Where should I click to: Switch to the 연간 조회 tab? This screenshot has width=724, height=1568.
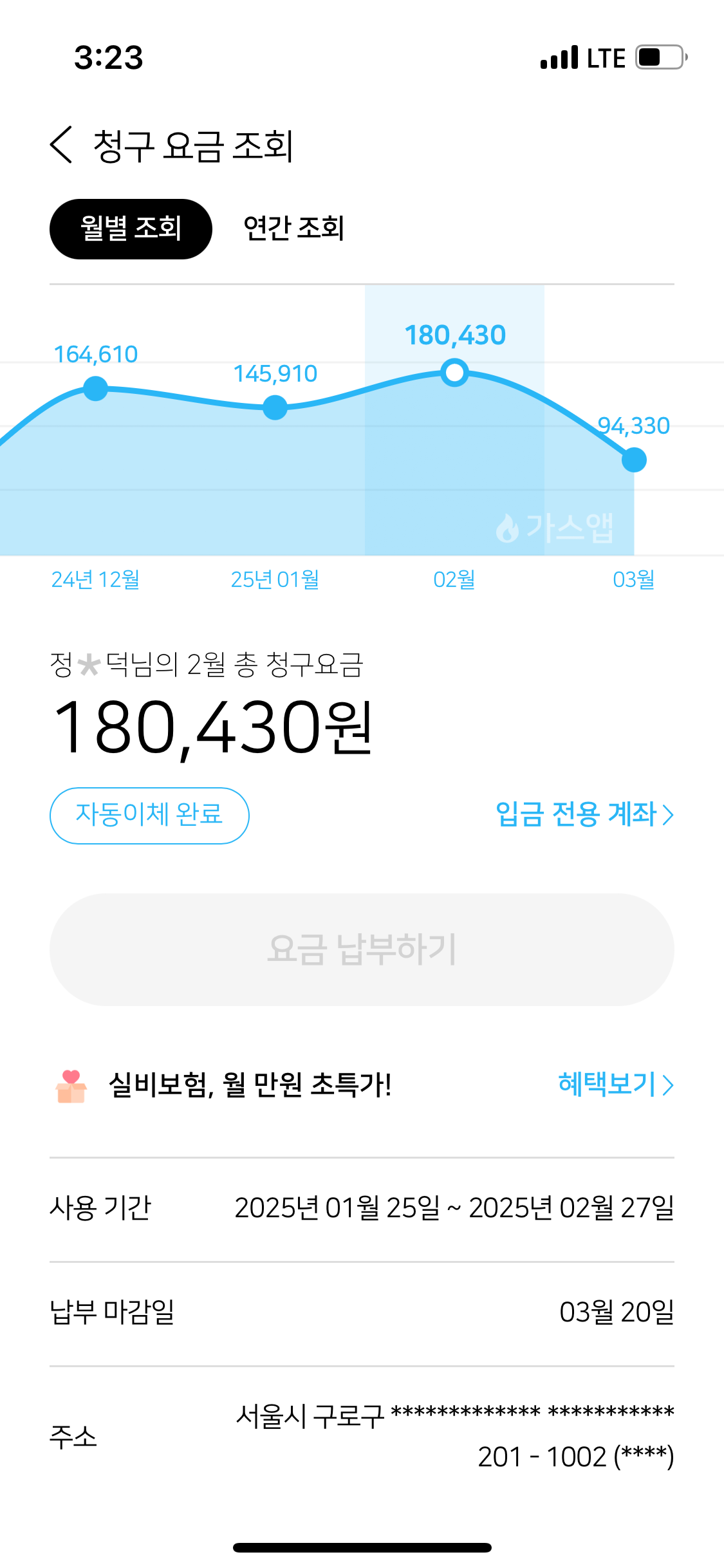[x=293, y=229]
